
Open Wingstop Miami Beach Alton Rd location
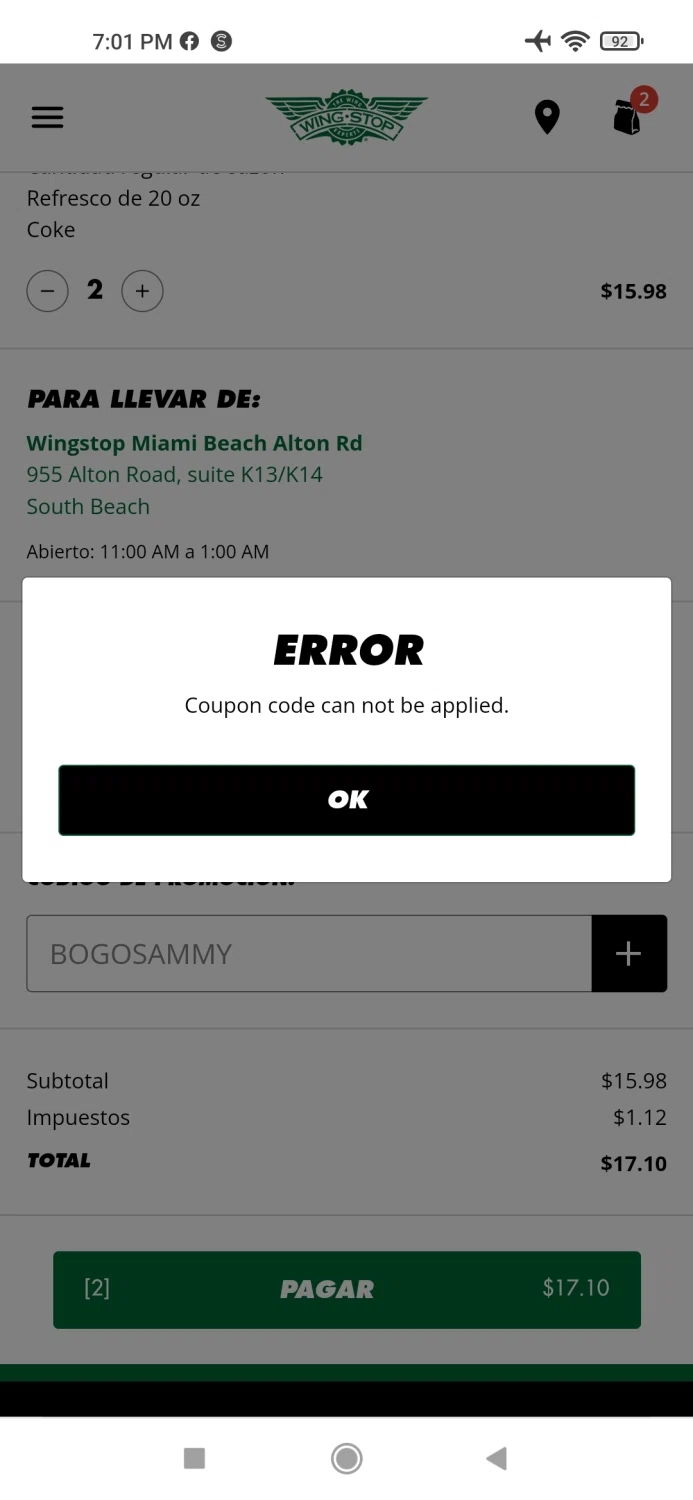pos(194,443)
